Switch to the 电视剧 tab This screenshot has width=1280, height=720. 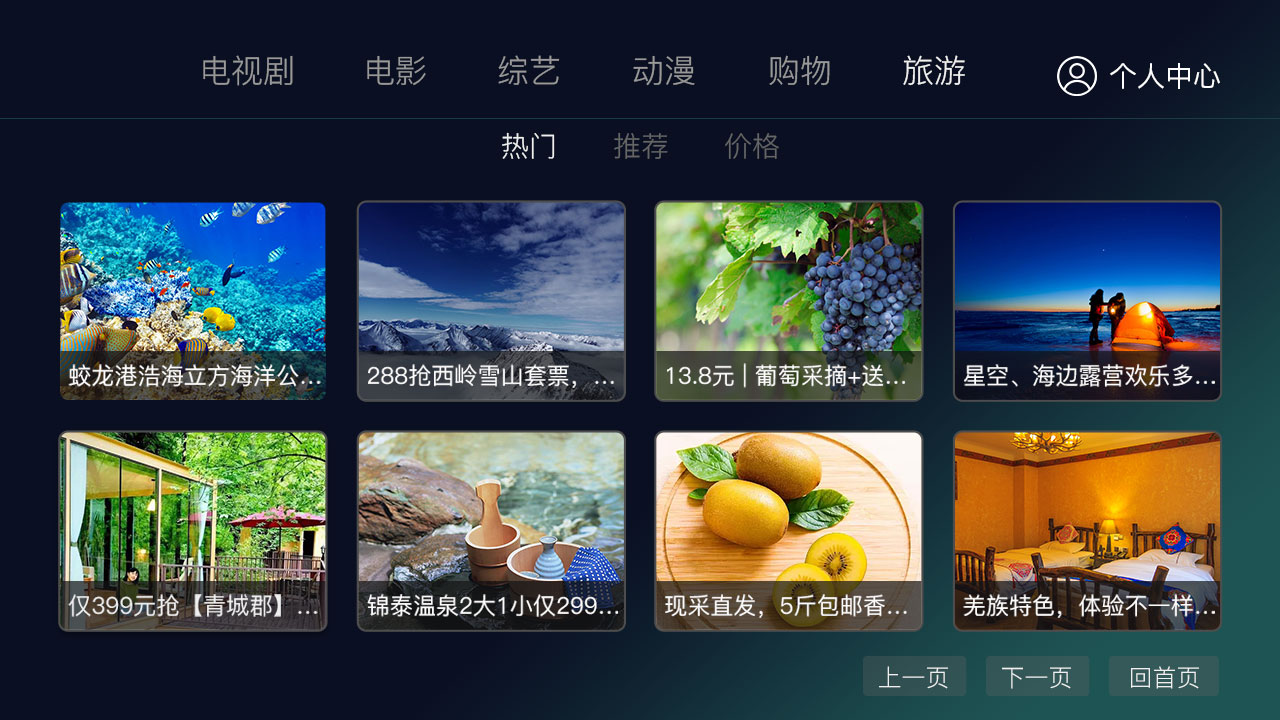pos(247,72)
